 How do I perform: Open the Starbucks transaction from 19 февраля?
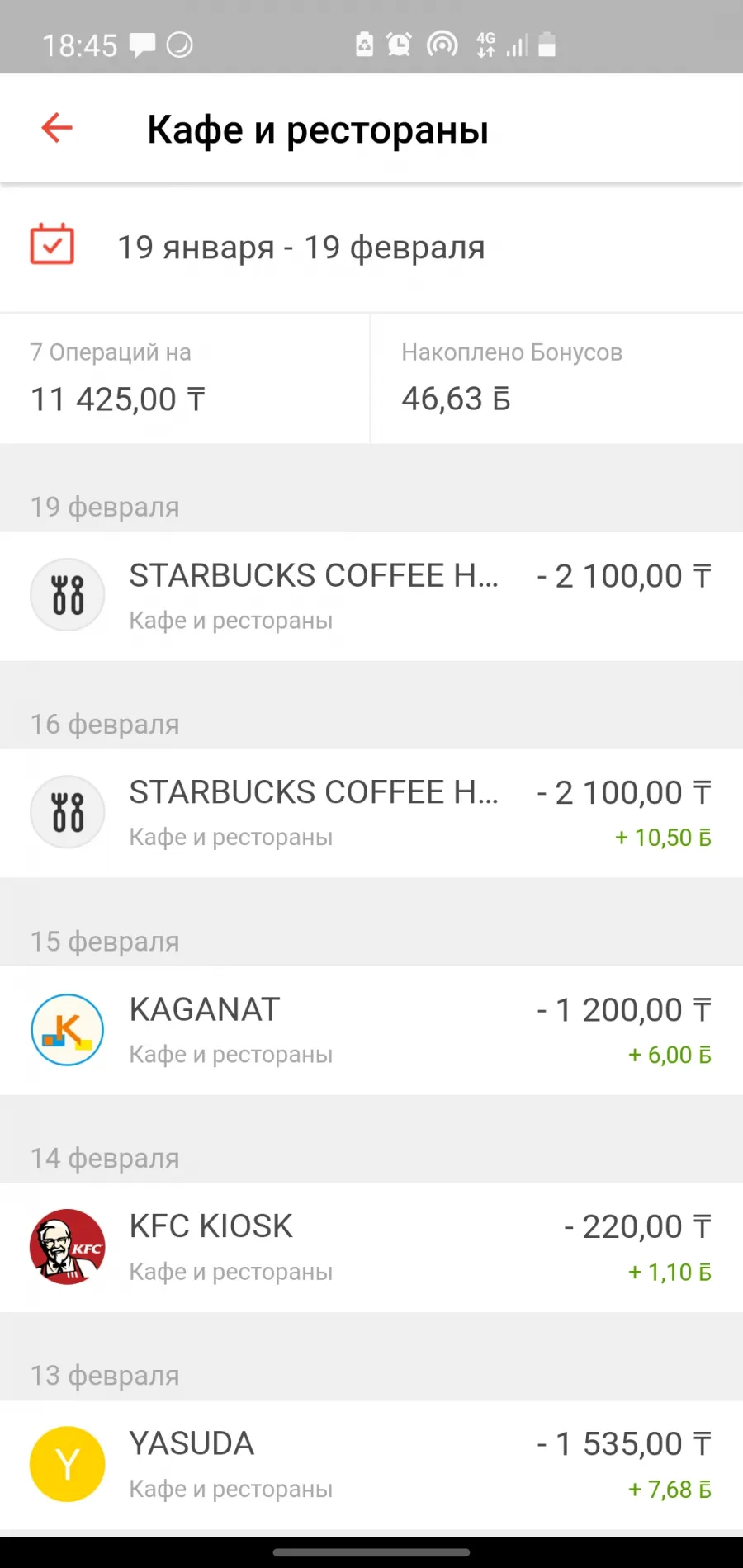[371, 596]
